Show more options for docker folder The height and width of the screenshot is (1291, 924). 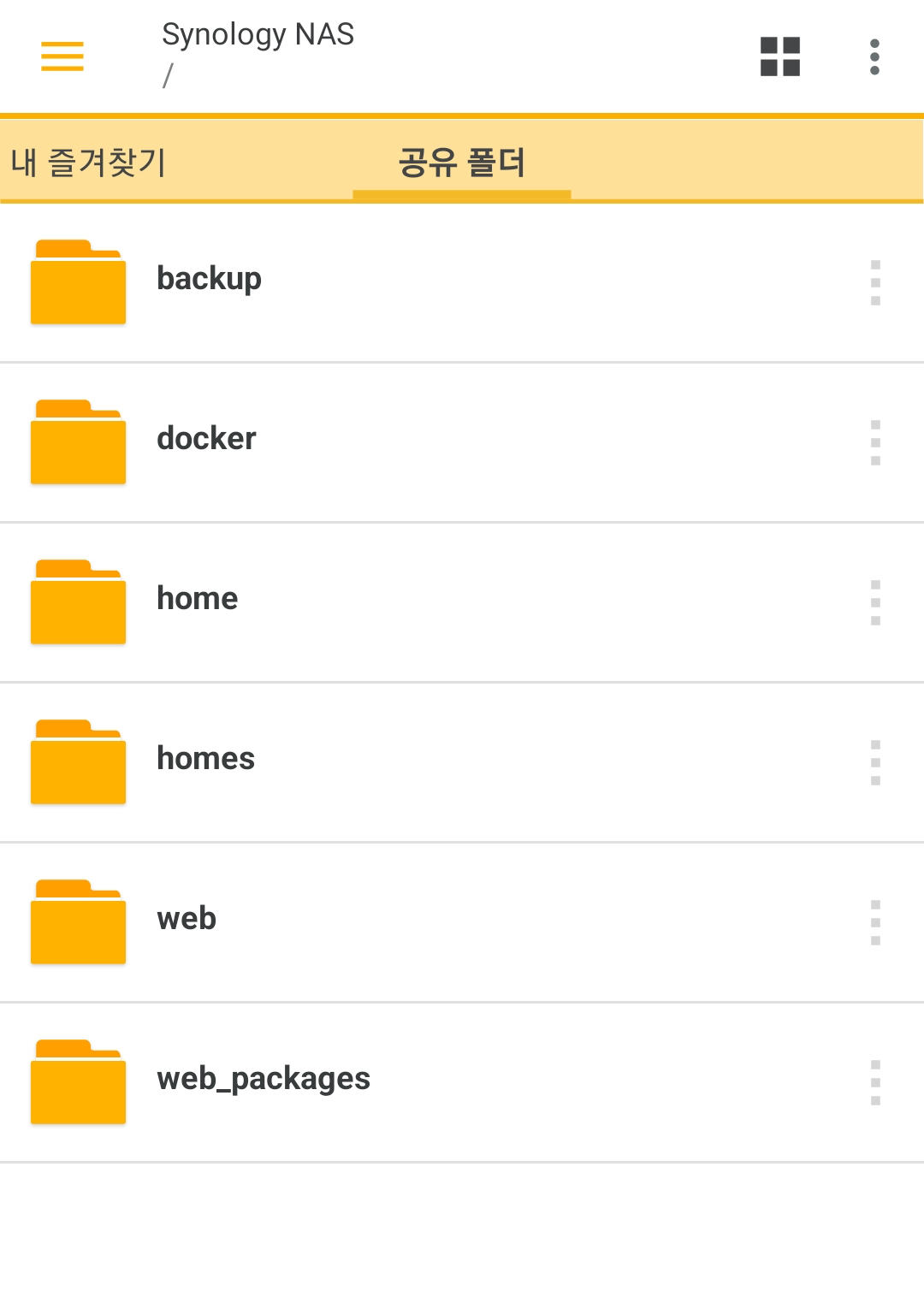[875, 442]
